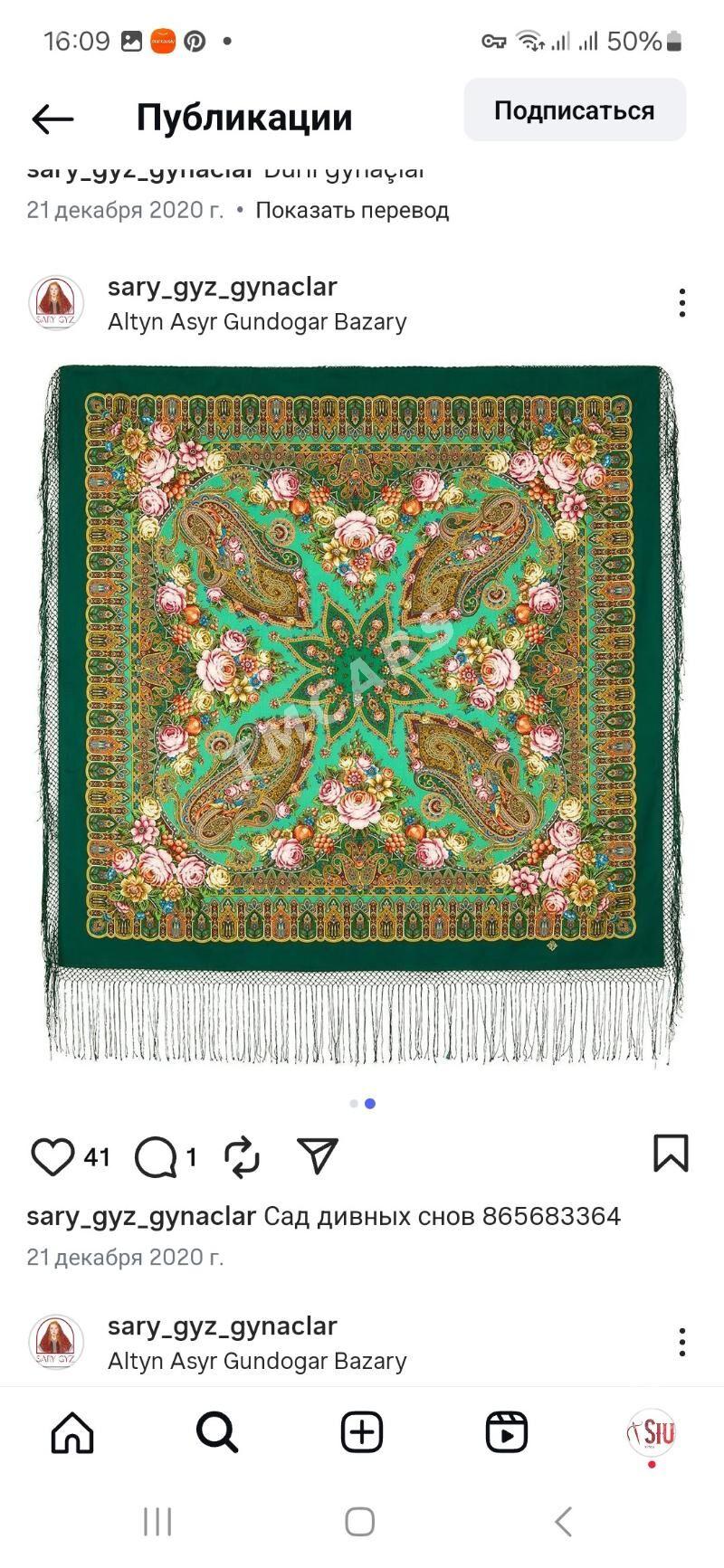Like the Сад дивных снов post
Image resolution: width=724 pixels, height=1568 pixels.
[x=52, y=1156]
